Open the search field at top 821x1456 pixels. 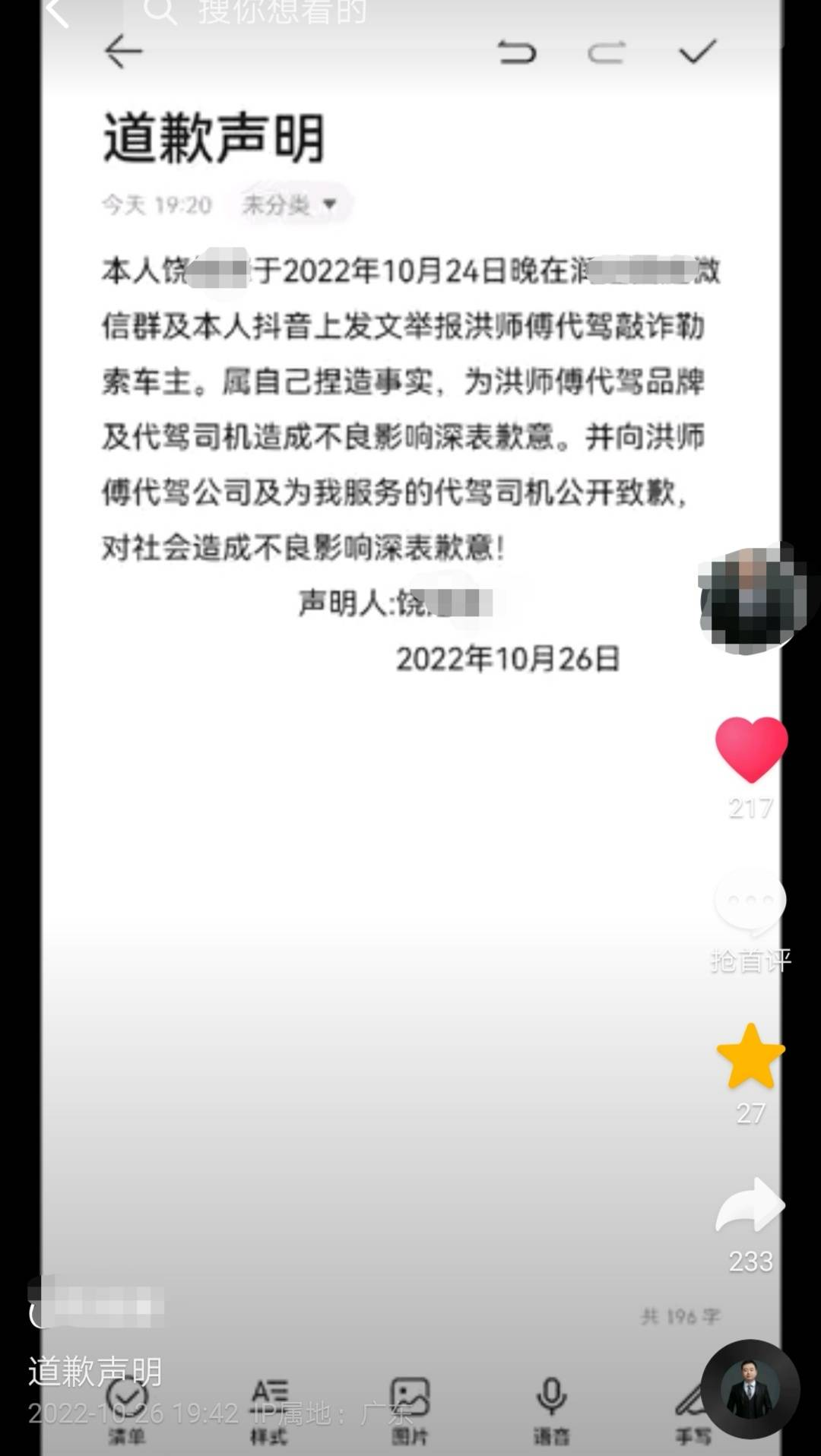click(281, 12)
